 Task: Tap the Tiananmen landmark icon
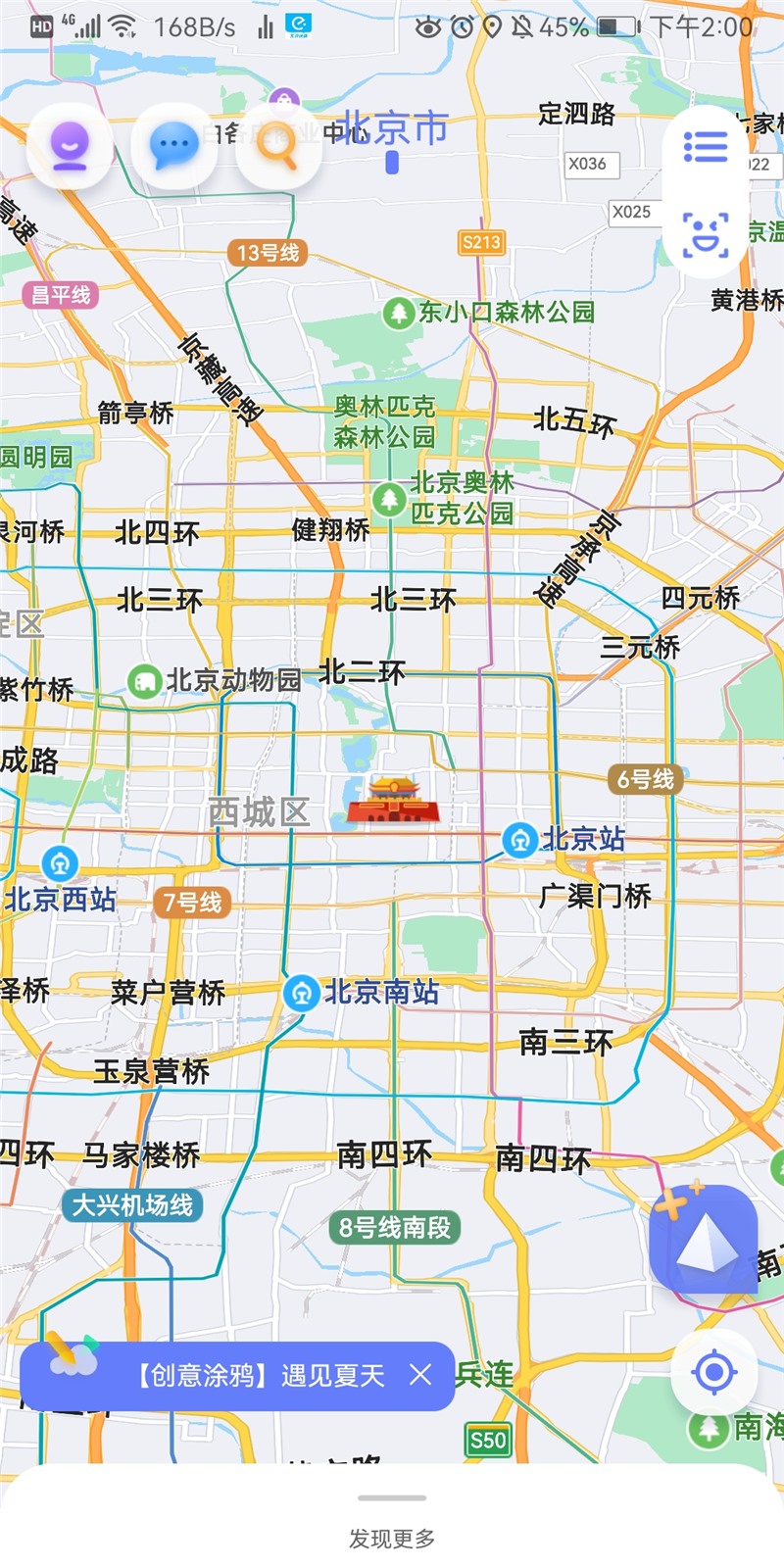[394, 800]
